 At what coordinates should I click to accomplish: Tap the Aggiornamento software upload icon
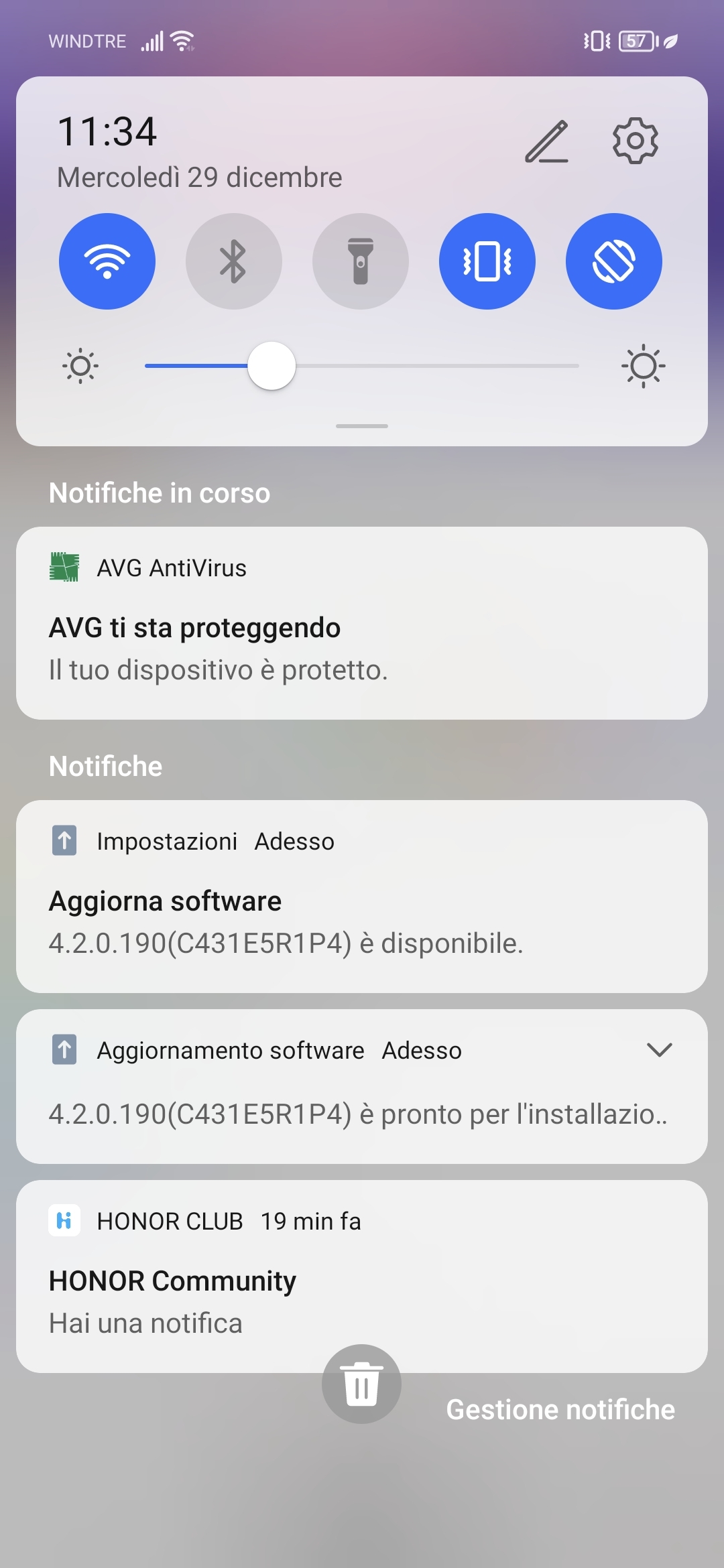63,1050
